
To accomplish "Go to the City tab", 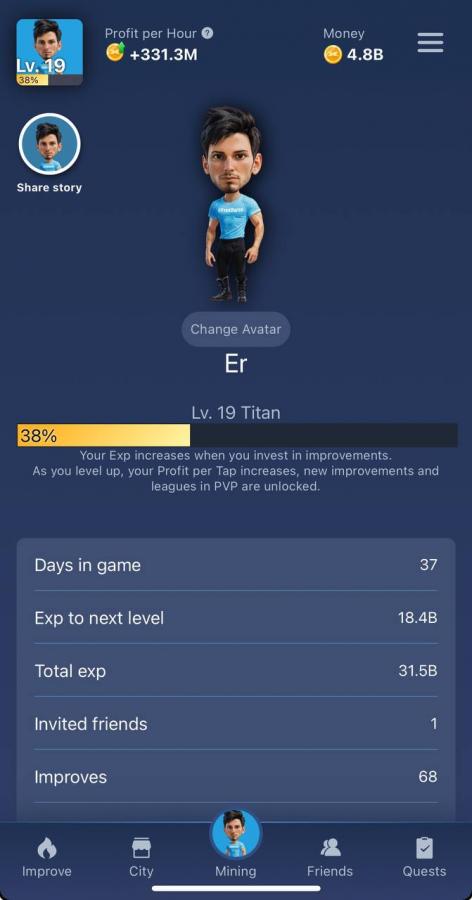I will (141, 857).
